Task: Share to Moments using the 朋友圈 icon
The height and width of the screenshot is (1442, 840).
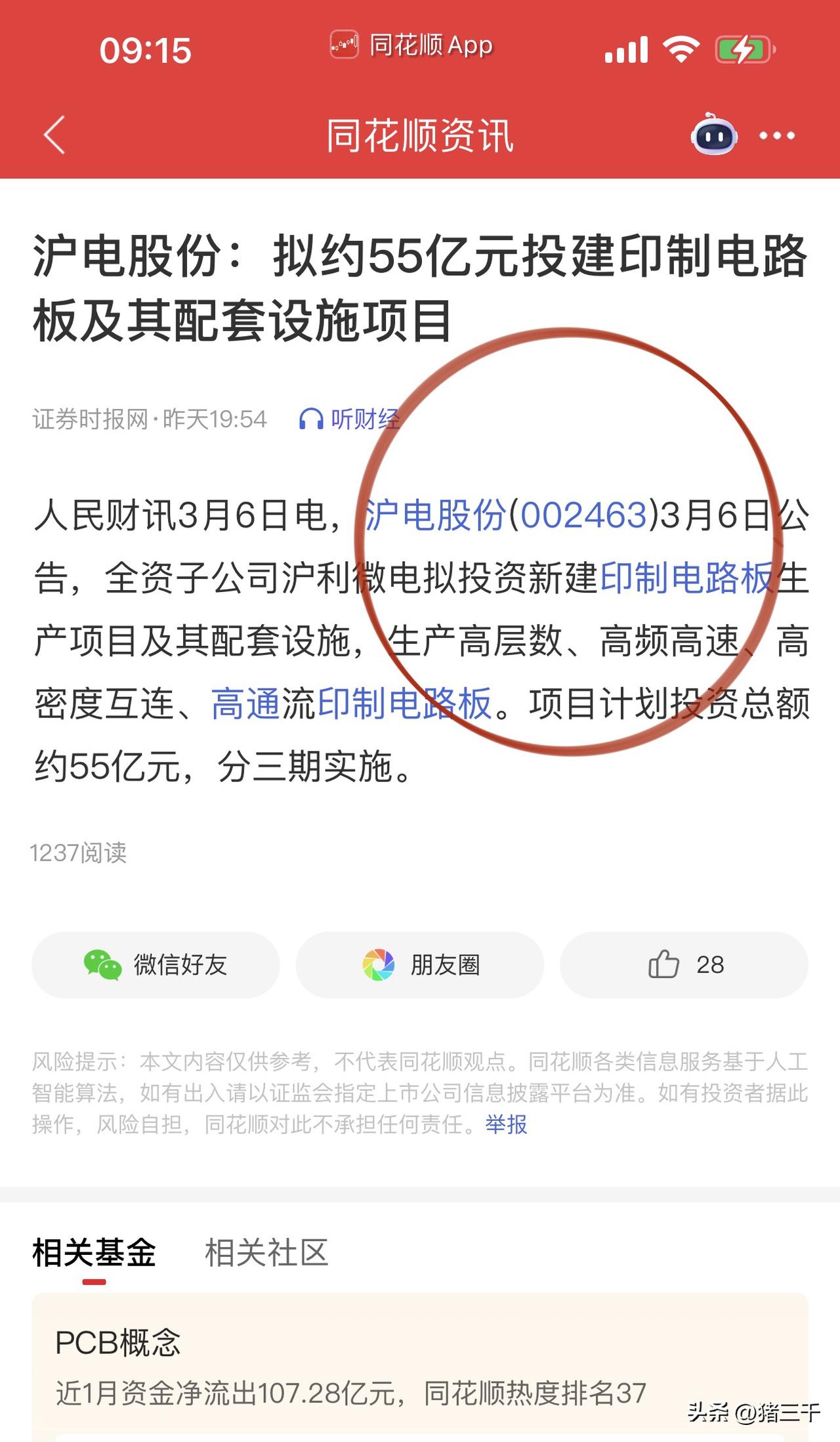Action: click(x=379, y=964)
